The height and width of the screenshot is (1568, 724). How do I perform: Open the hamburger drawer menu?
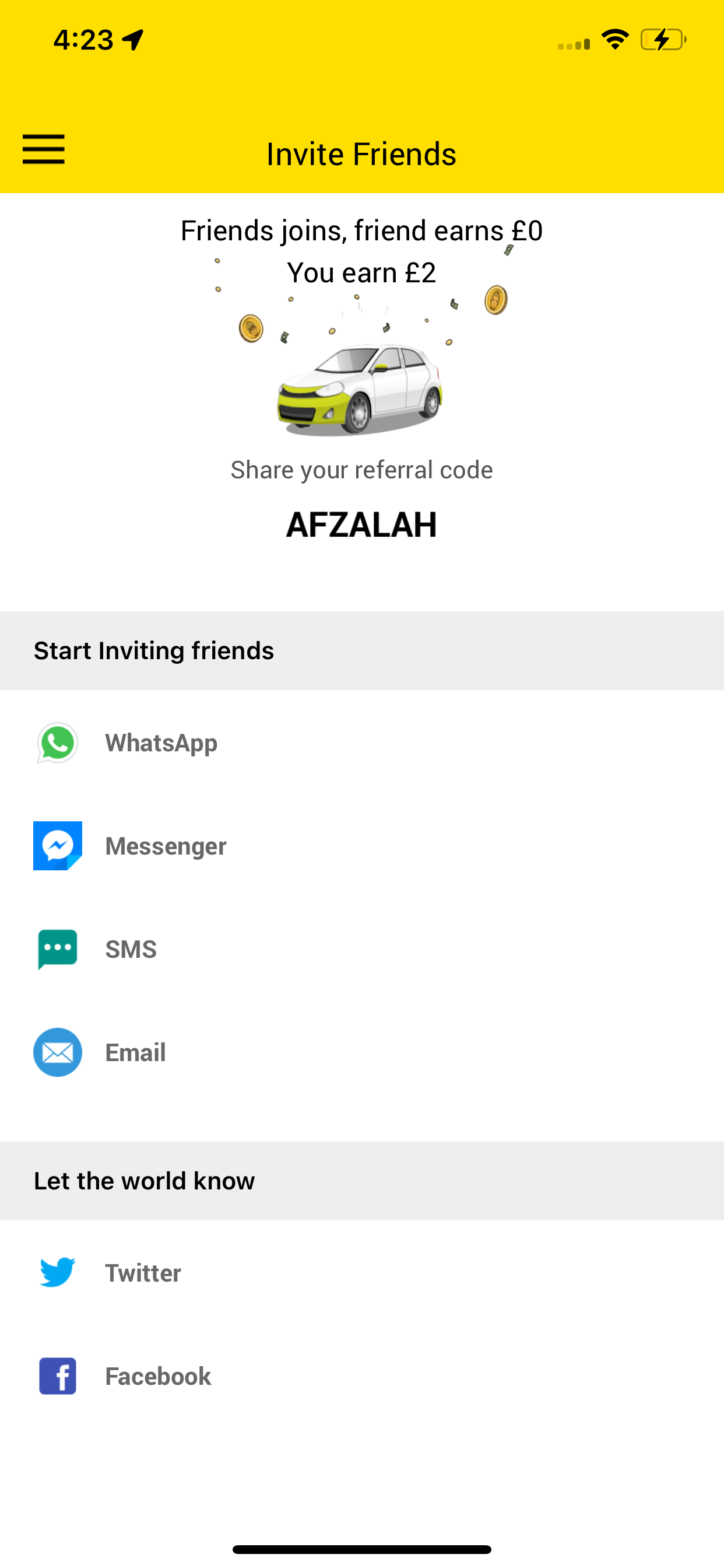point(44,149)
